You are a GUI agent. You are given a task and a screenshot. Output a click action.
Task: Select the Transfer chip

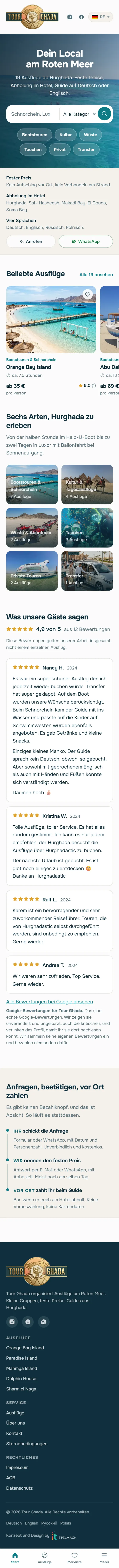[86, 149]
